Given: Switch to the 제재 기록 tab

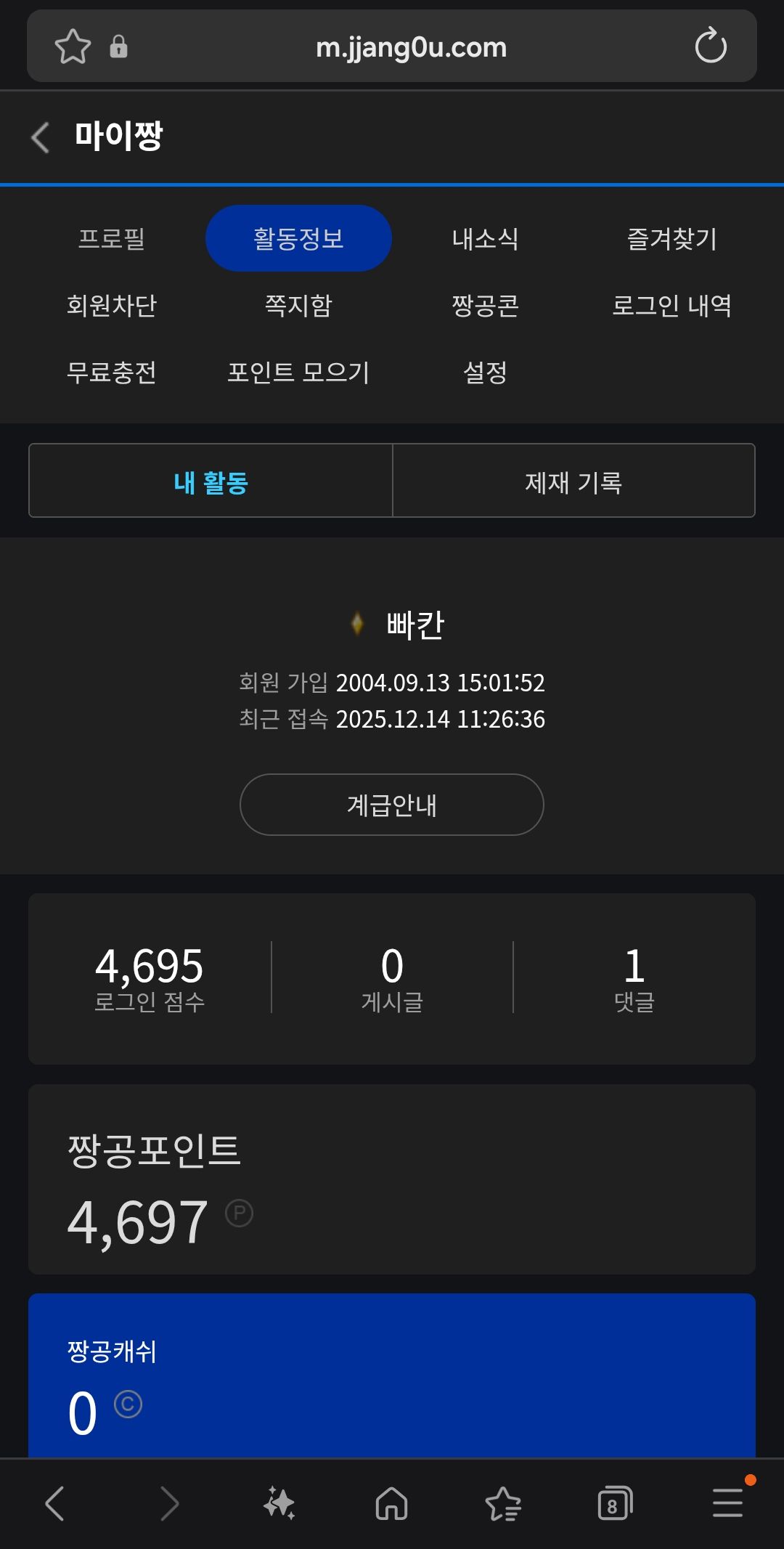Looking at the screenshot, I should pos(573,481).
